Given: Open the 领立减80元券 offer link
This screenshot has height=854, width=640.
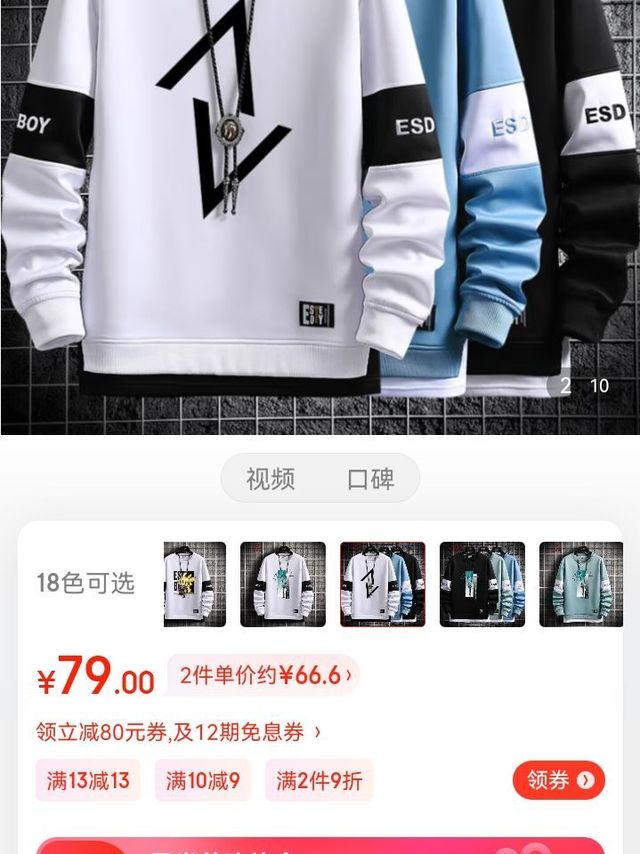Looking at the screenshot, I should click(x=178, y=732).
